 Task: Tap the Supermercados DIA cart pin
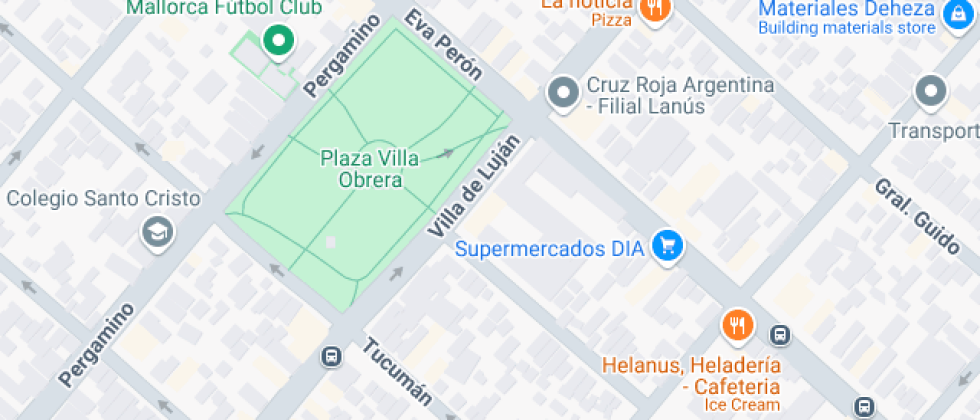pos(667,247)
